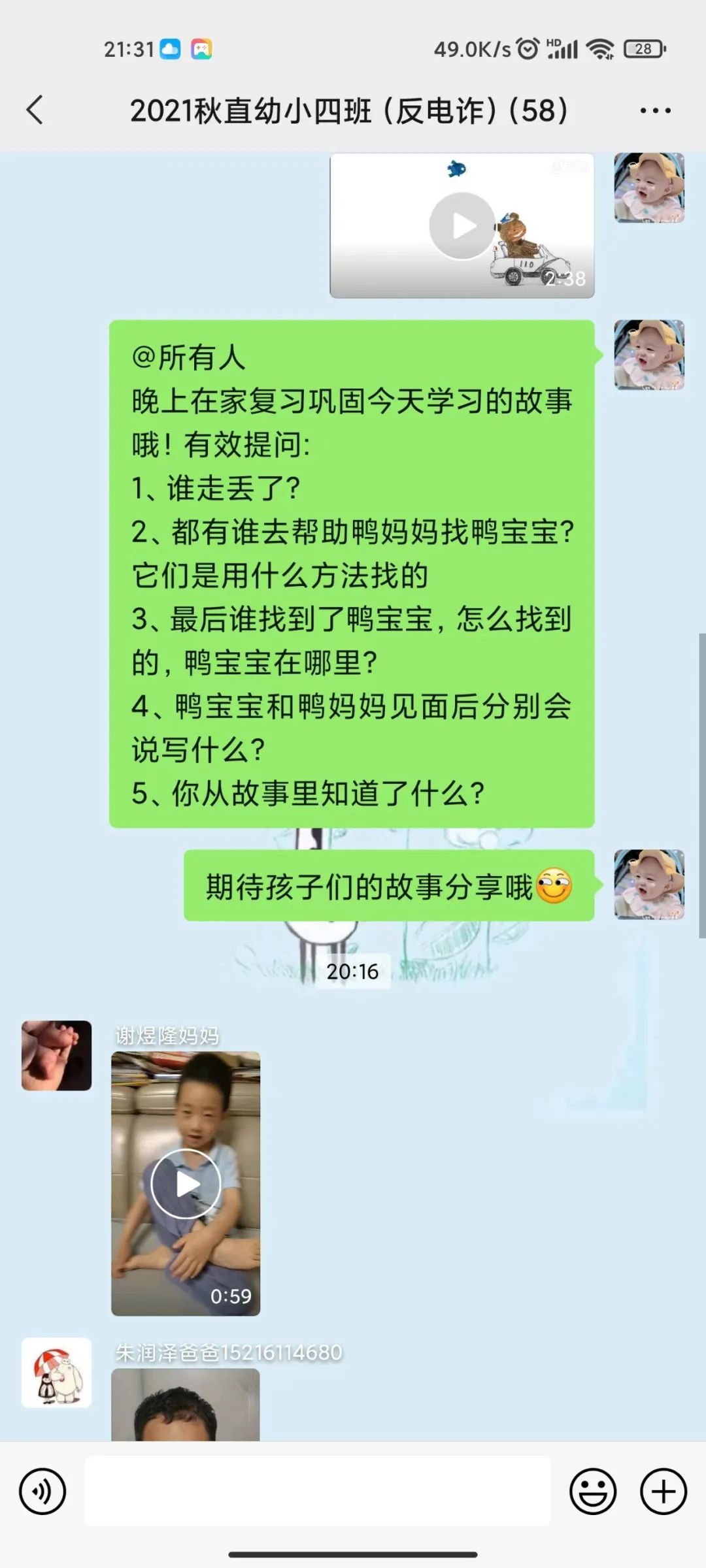Open 朱润泽爸爸's profile avatar
Screen dimensions: 706x1568
coord(57,1372)
